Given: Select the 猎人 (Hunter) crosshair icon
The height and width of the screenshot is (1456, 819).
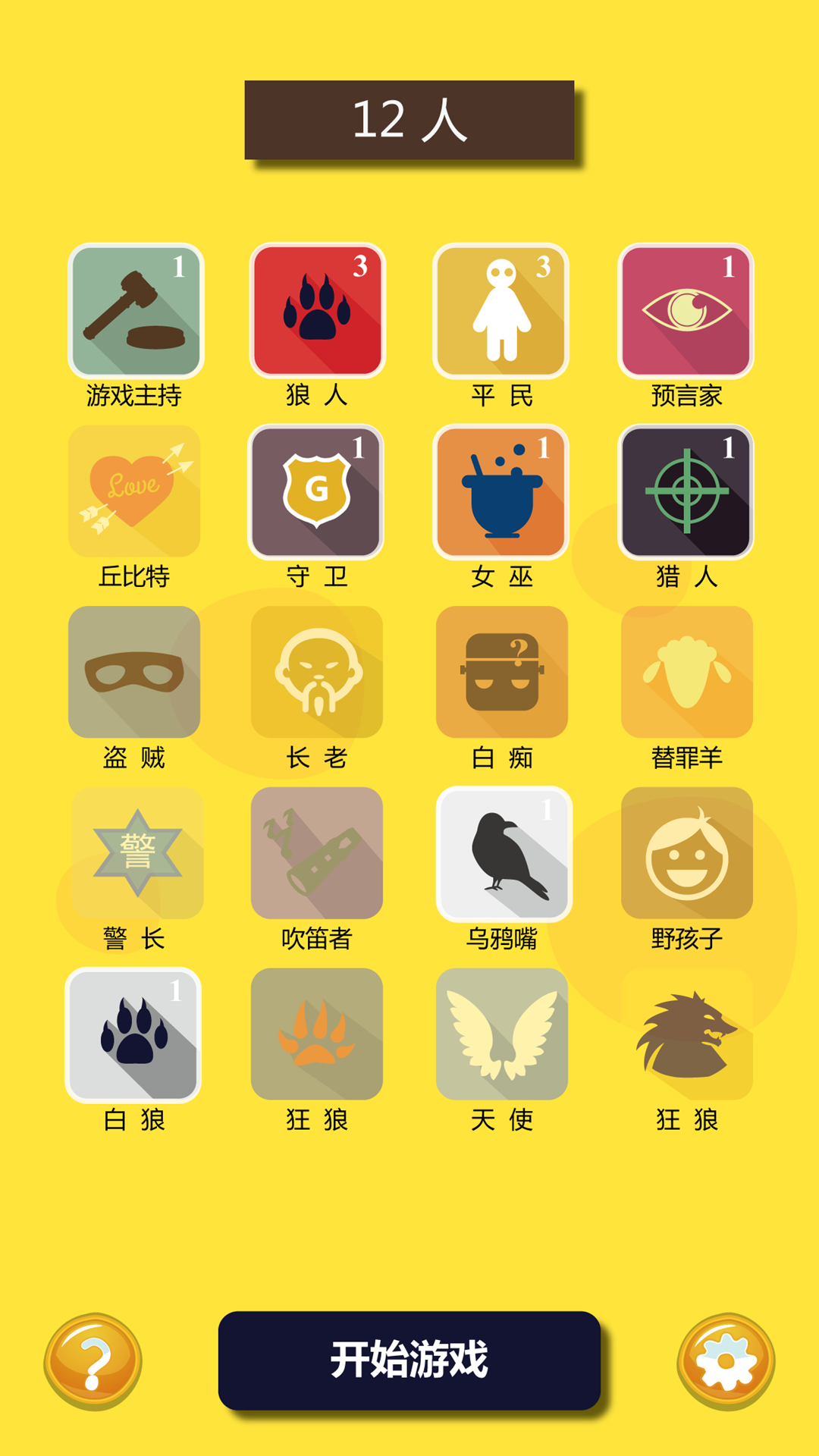Looking at the screenshot, I should (684, 491).
